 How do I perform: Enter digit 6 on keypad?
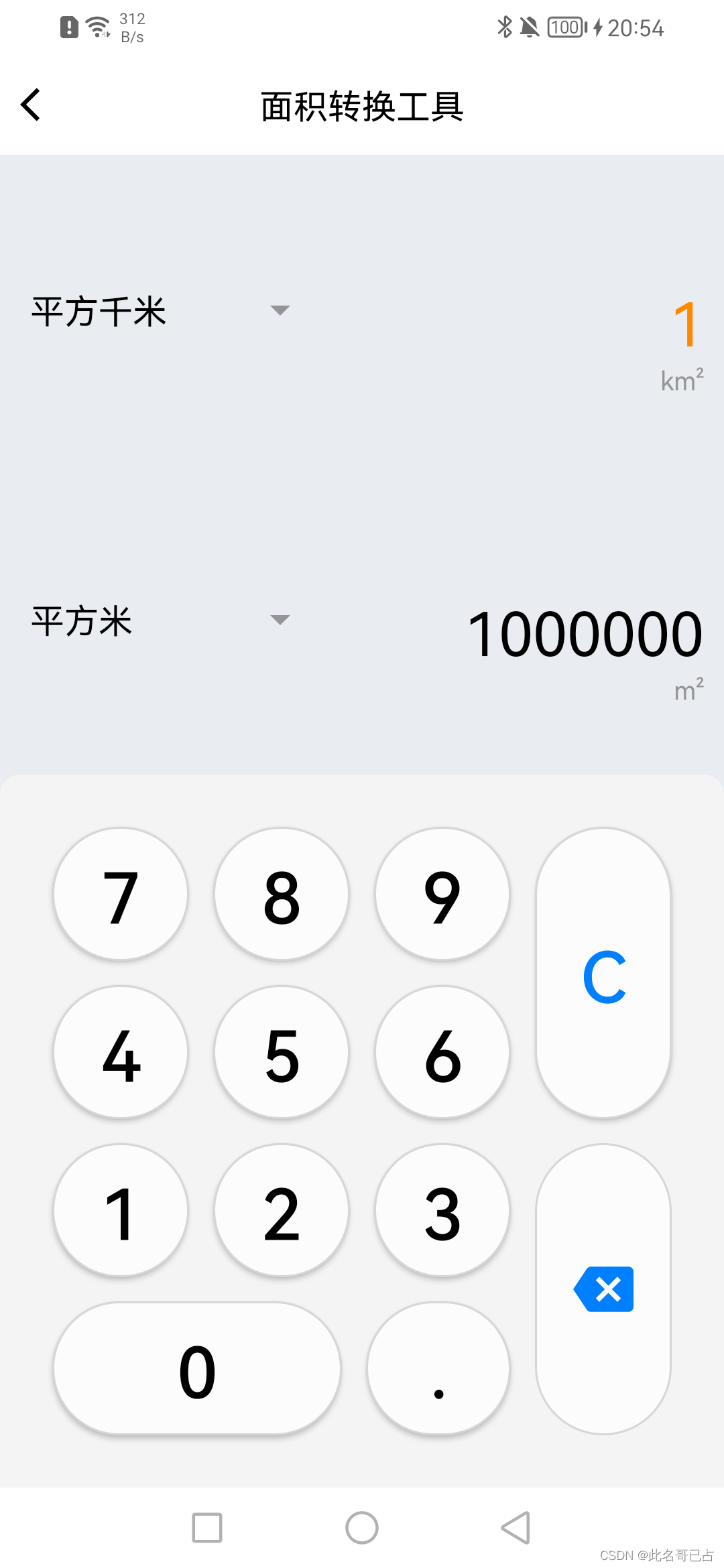point(442,1053)
